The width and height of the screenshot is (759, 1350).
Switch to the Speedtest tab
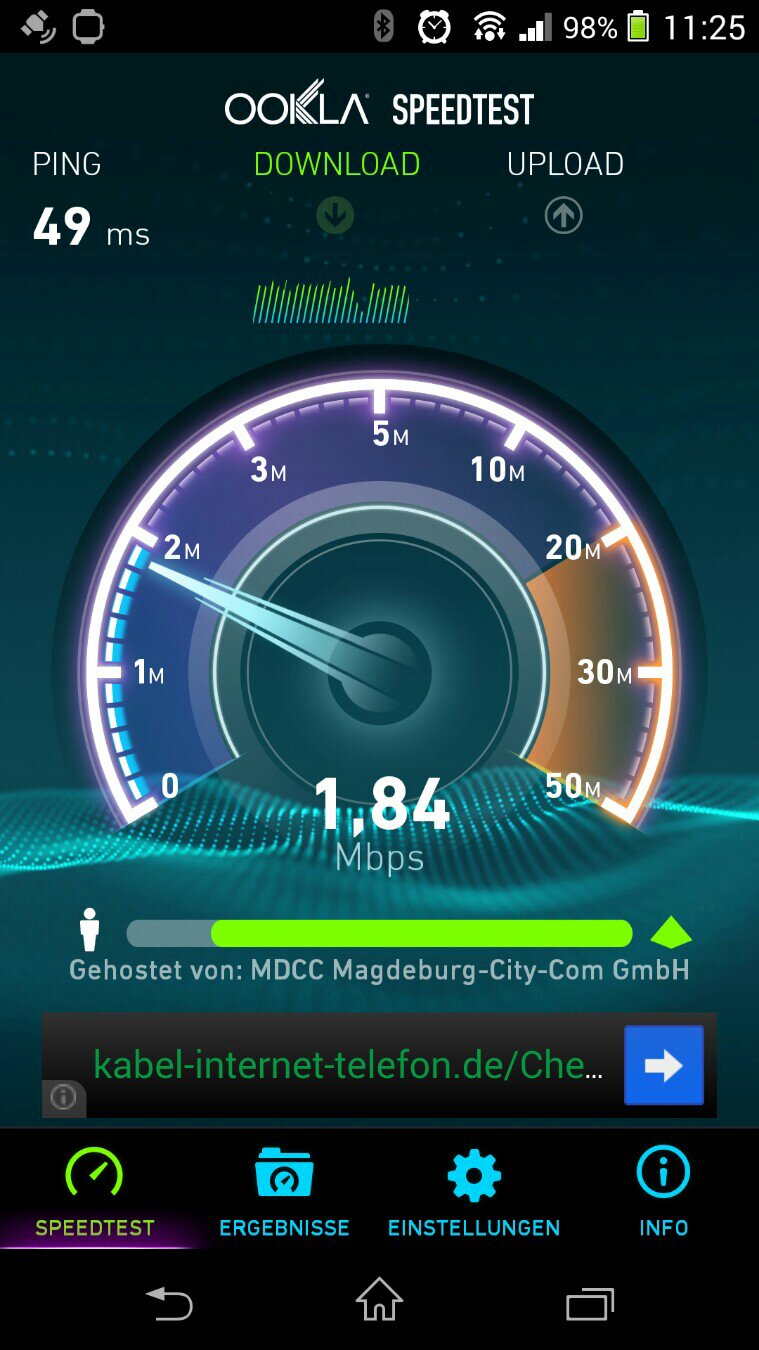tap(94, 1192)
